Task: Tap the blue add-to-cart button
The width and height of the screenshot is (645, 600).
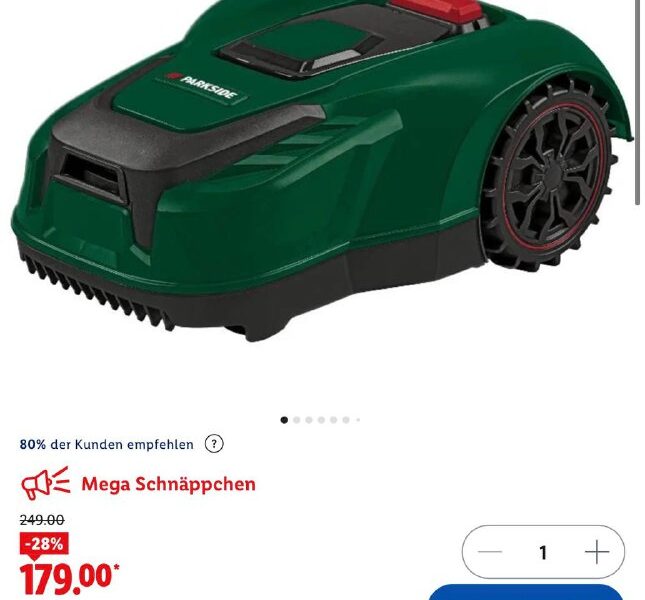Action: (526, 593)
